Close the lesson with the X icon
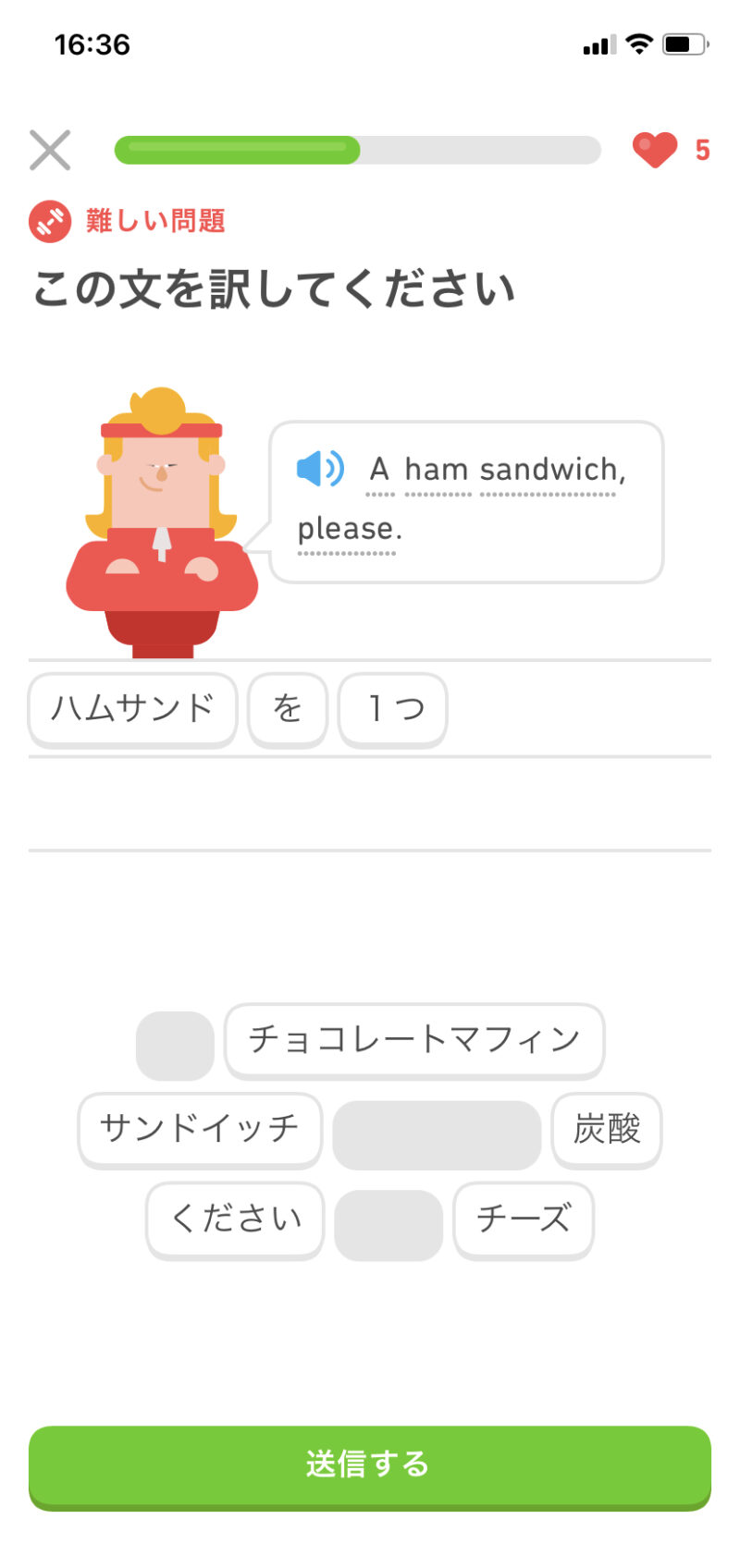Screen dimensions: 740x1568 coord(50,150)
